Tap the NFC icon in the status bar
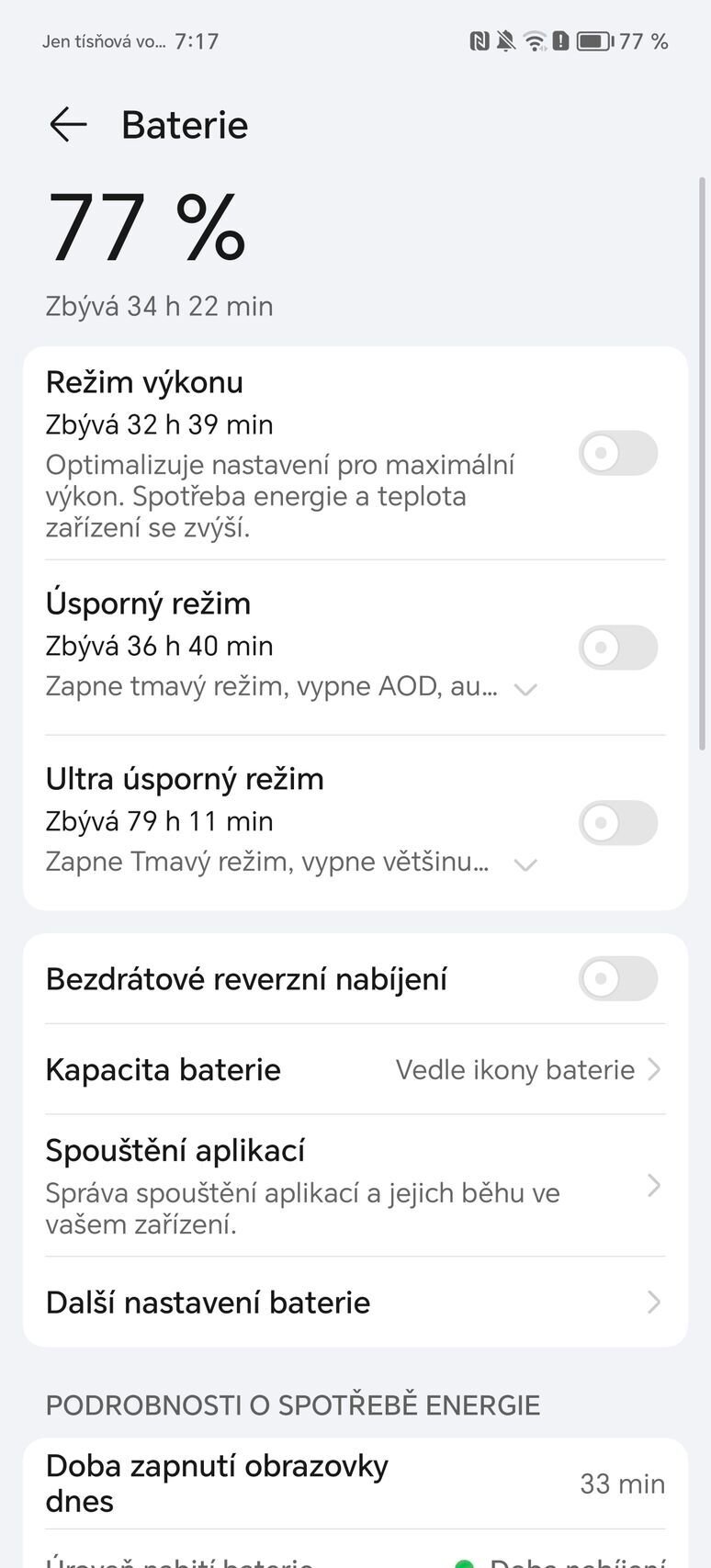The height and width of the screenshot is (1568, 711). click(x=480, y=40)
